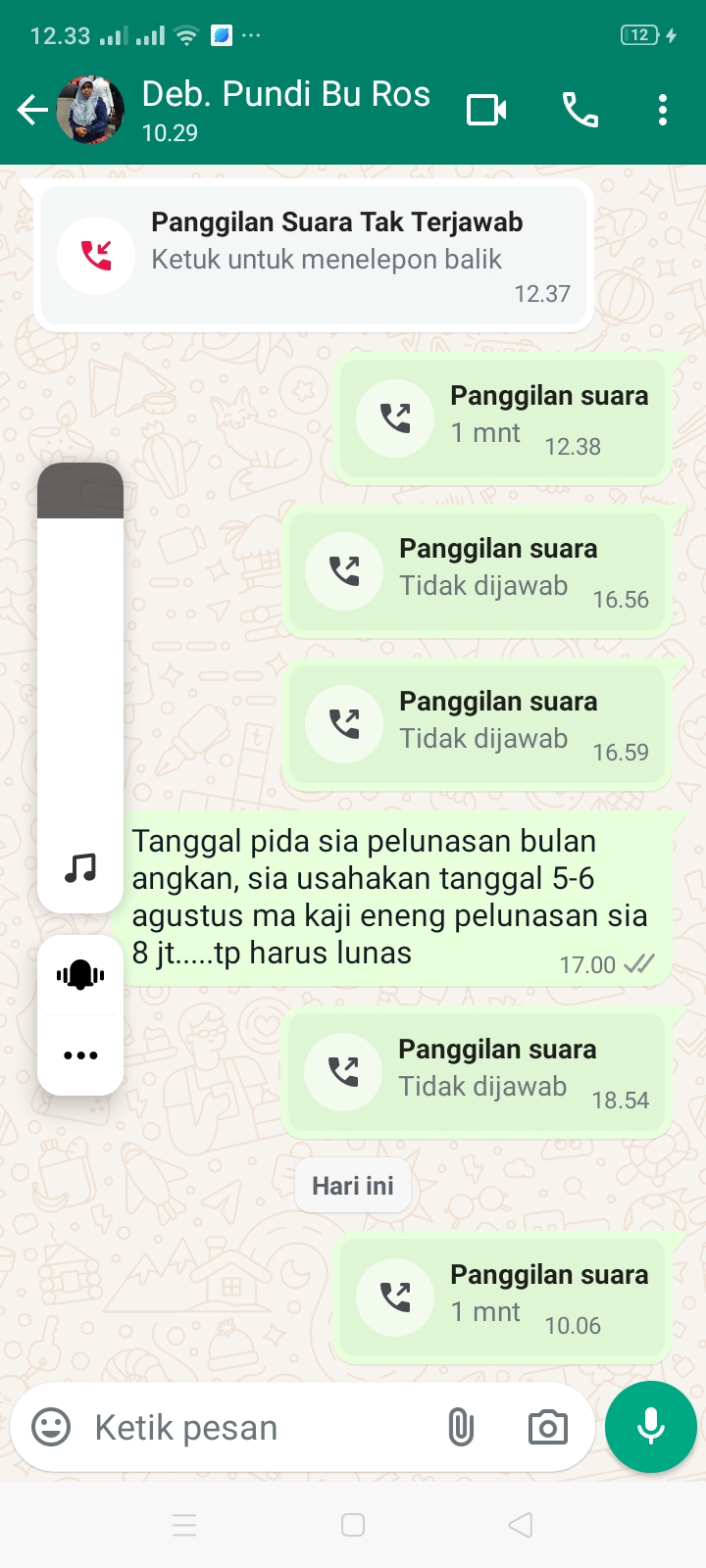The image size is (706, 1568).
Task: Tap the unanswered call at 18.54
Action: pyautogui.click(x=477, y=1073)
